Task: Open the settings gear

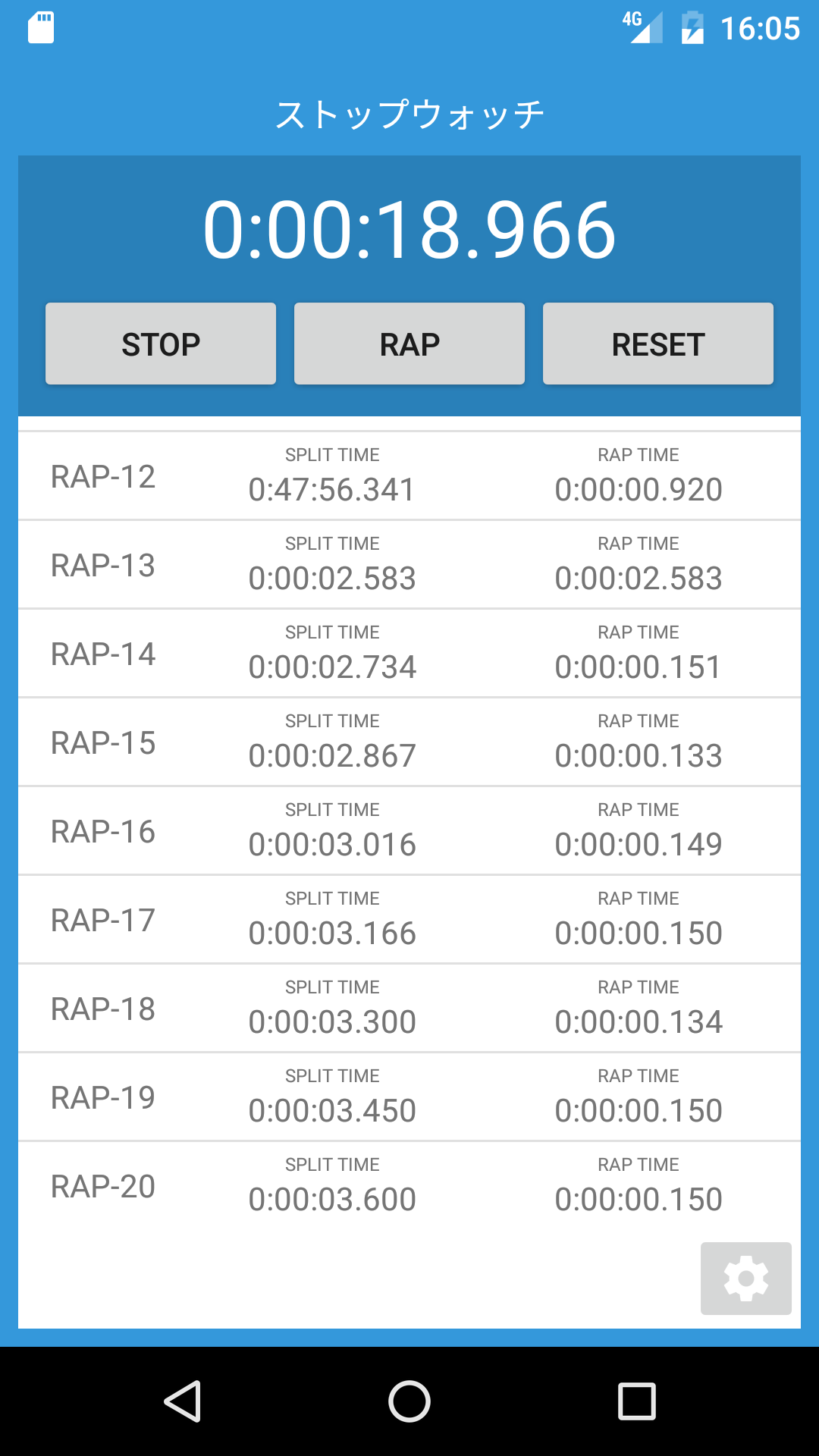Action: (x=746, y=1279)
